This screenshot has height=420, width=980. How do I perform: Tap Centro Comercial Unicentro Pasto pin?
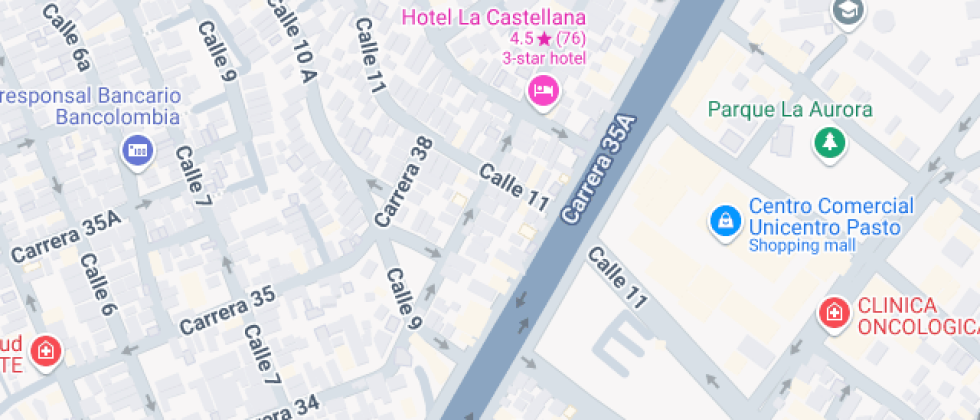pos(726,222)
